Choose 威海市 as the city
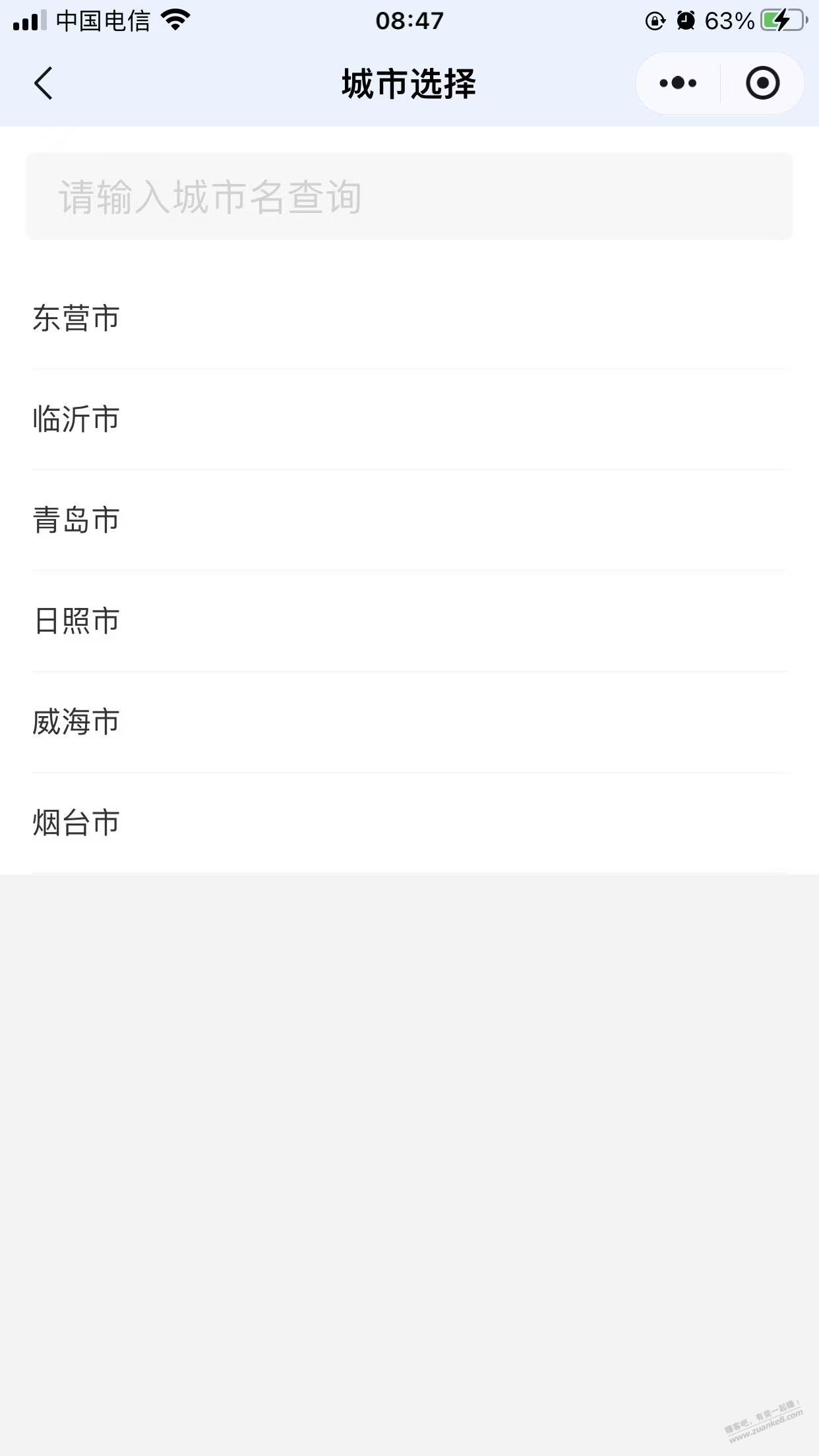Screen dimensions: 819x1456 [76, 722]
